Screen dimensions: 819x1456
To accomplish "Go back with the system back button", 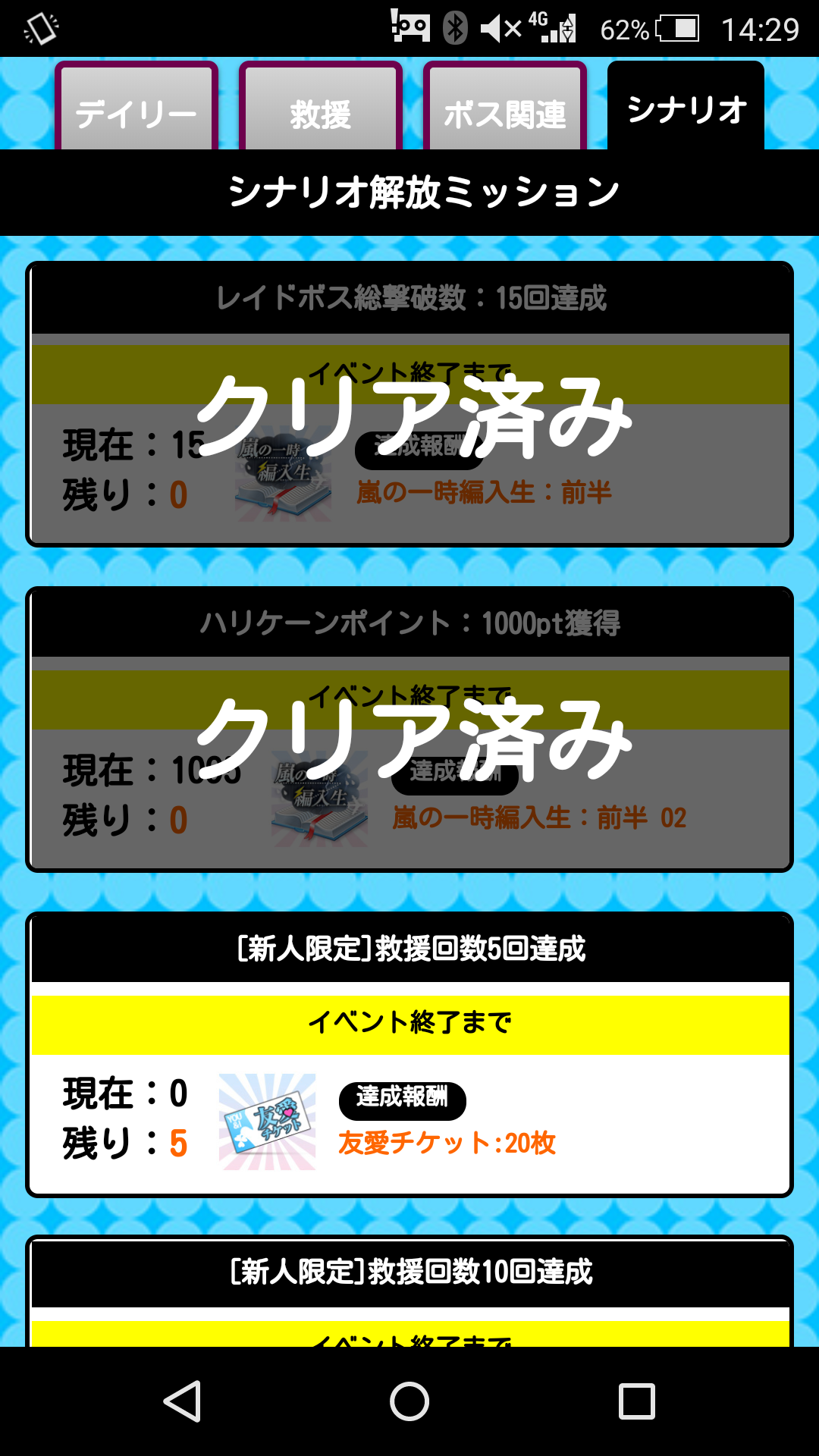I will coord(182,1401).
